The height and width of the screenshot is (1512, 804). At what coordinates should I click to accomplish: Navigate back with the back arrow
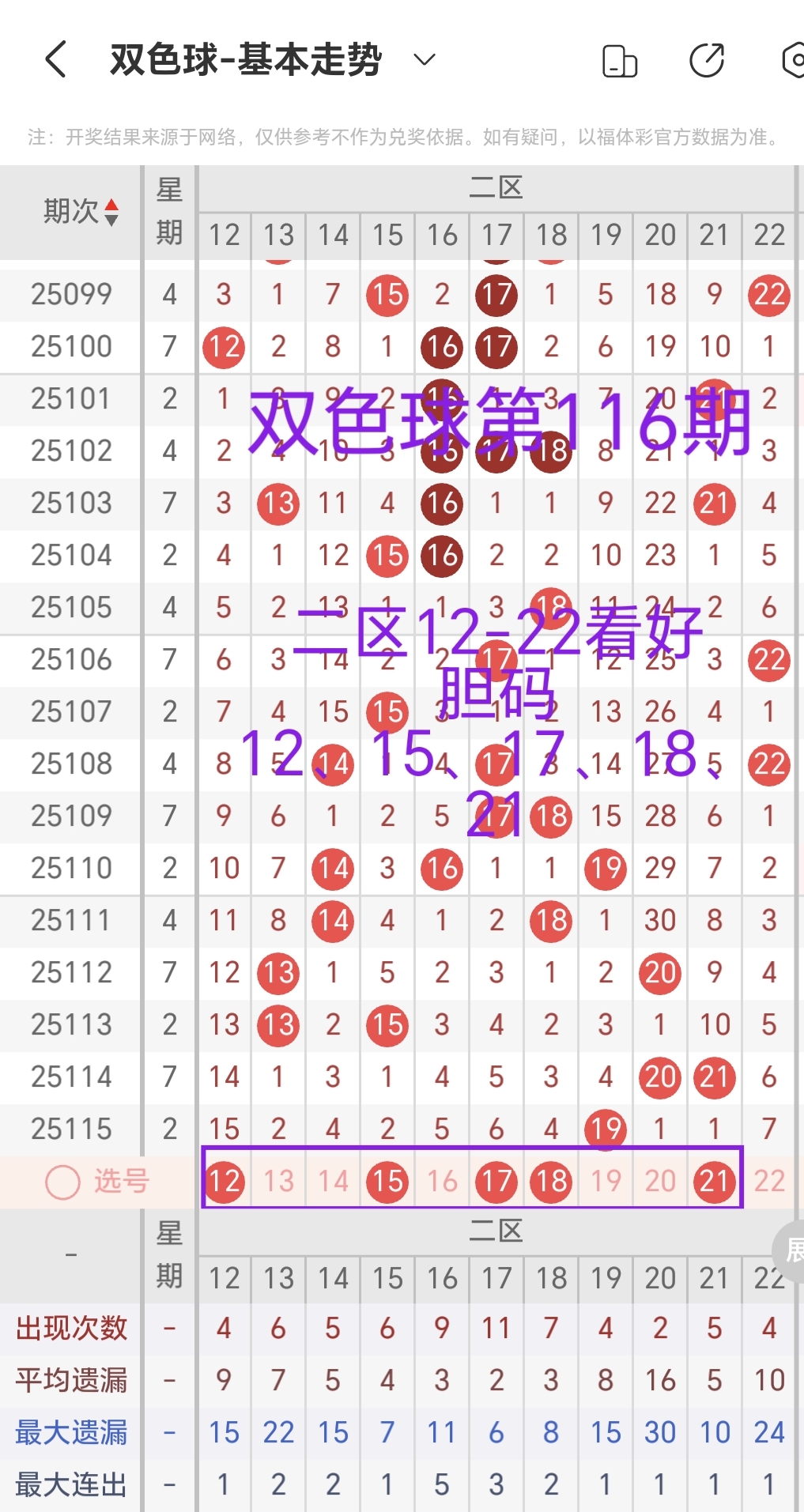[x=54, y=58]
